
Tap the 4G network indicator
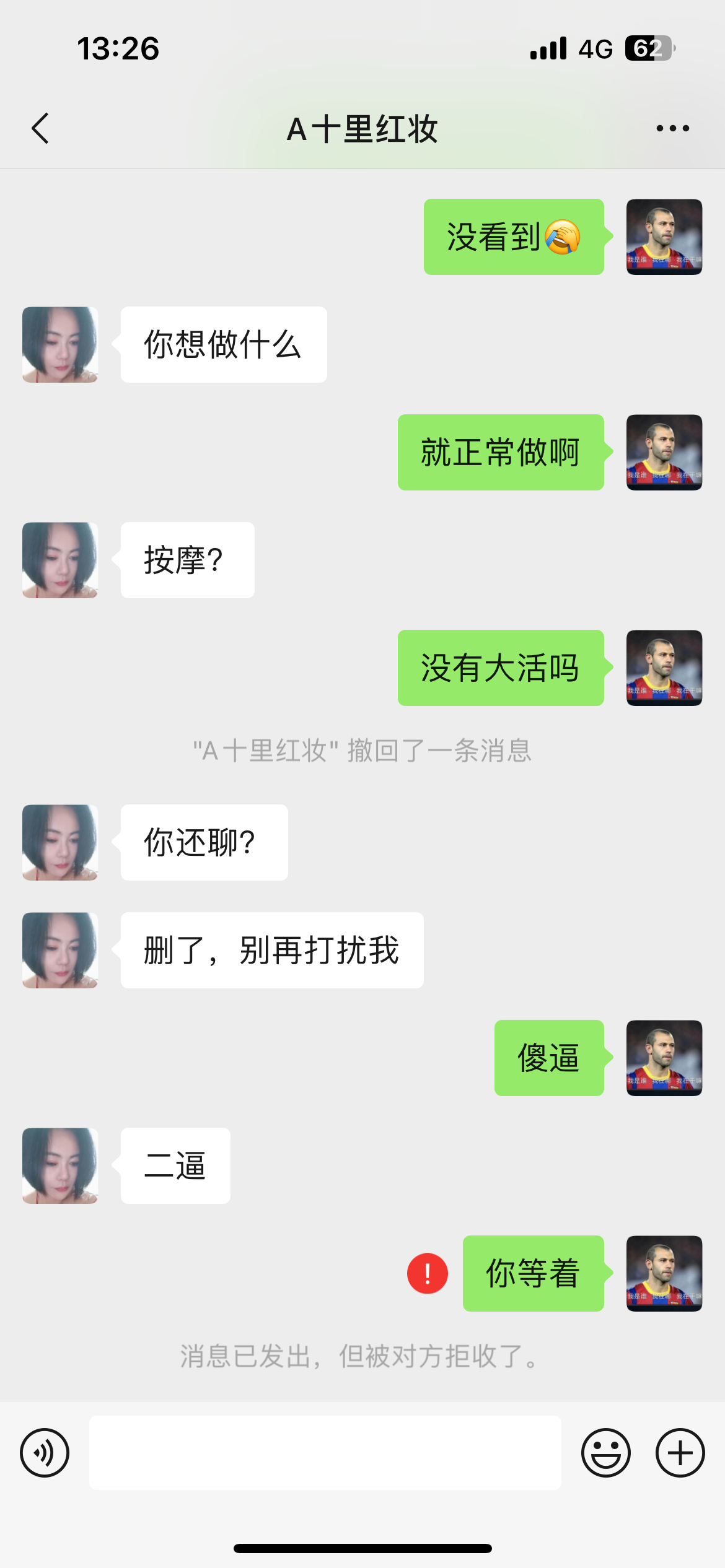point(595,48)
